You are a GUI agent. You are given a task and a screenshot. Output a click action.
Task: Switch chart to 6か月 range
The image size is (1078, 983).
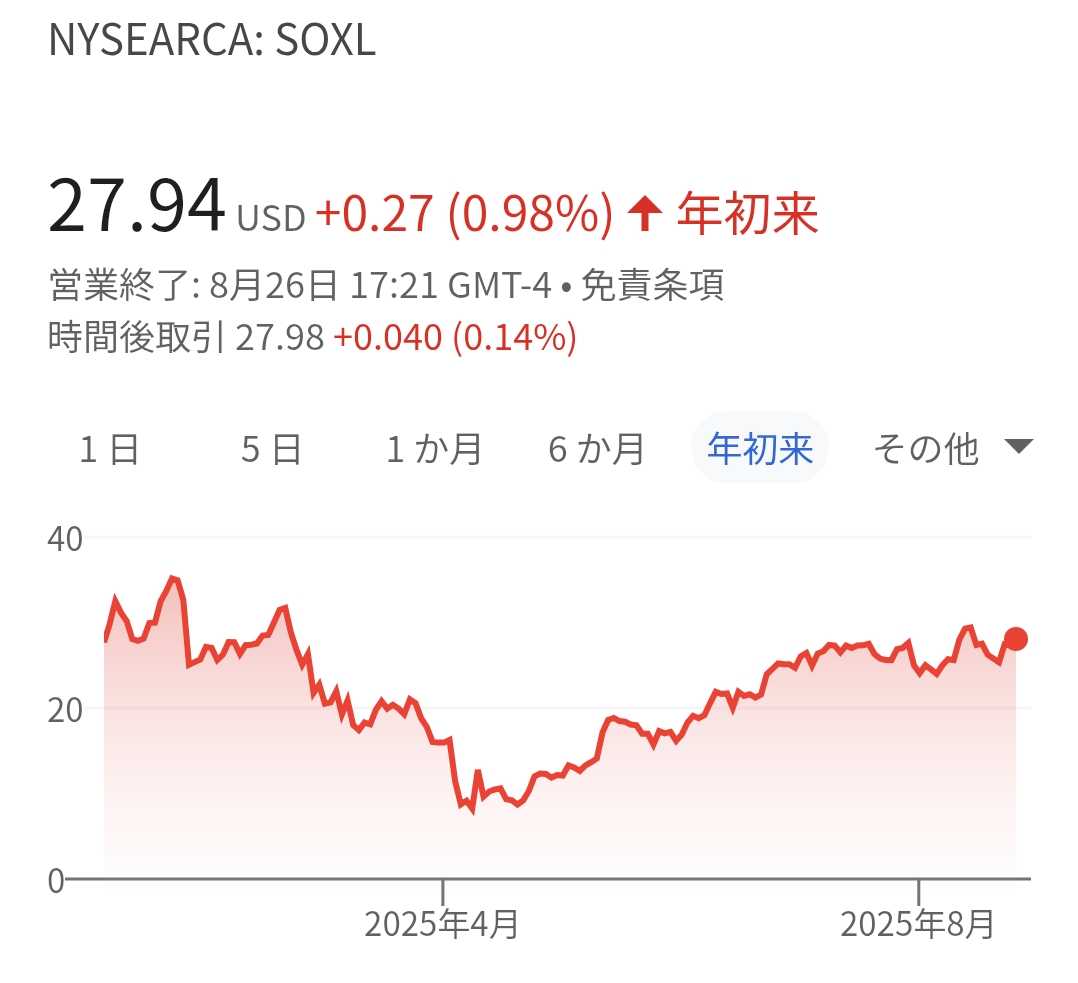[x=596, y=449]
